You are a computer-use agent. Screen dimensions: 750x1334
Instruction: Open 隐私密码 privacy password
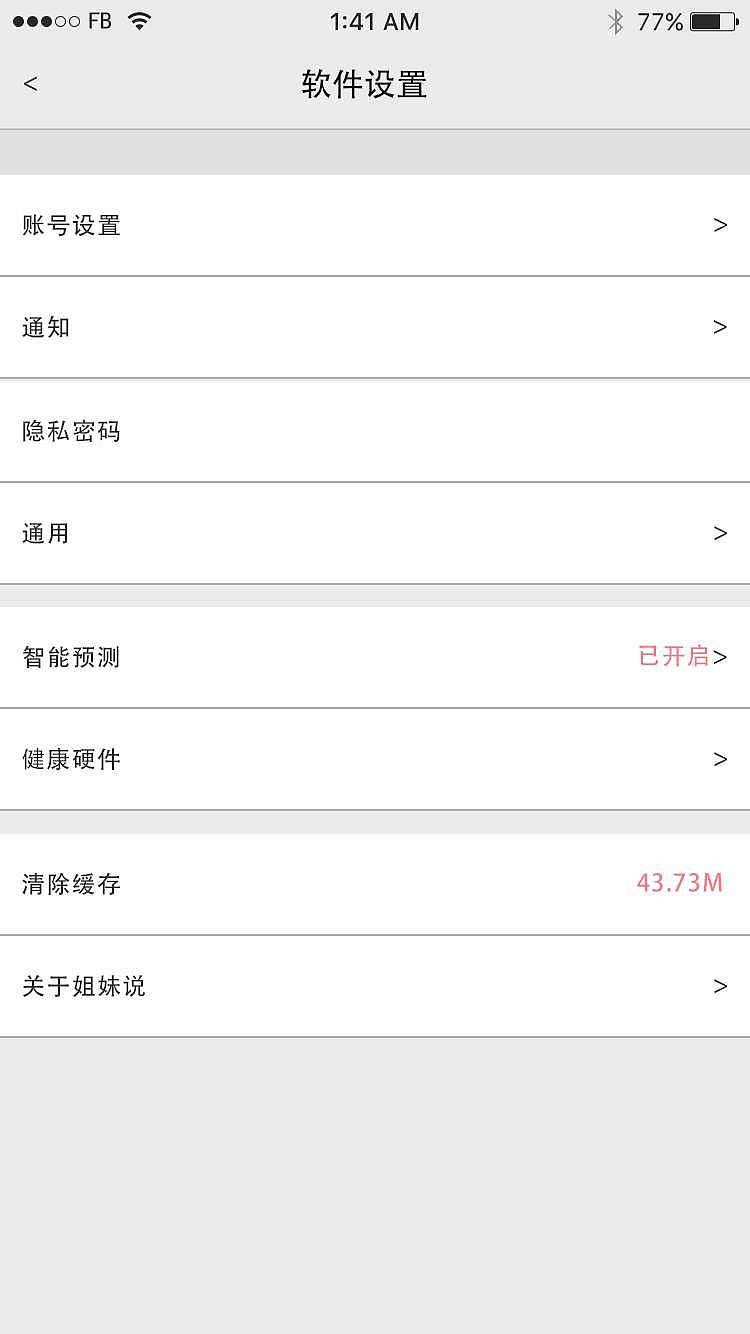374,432
